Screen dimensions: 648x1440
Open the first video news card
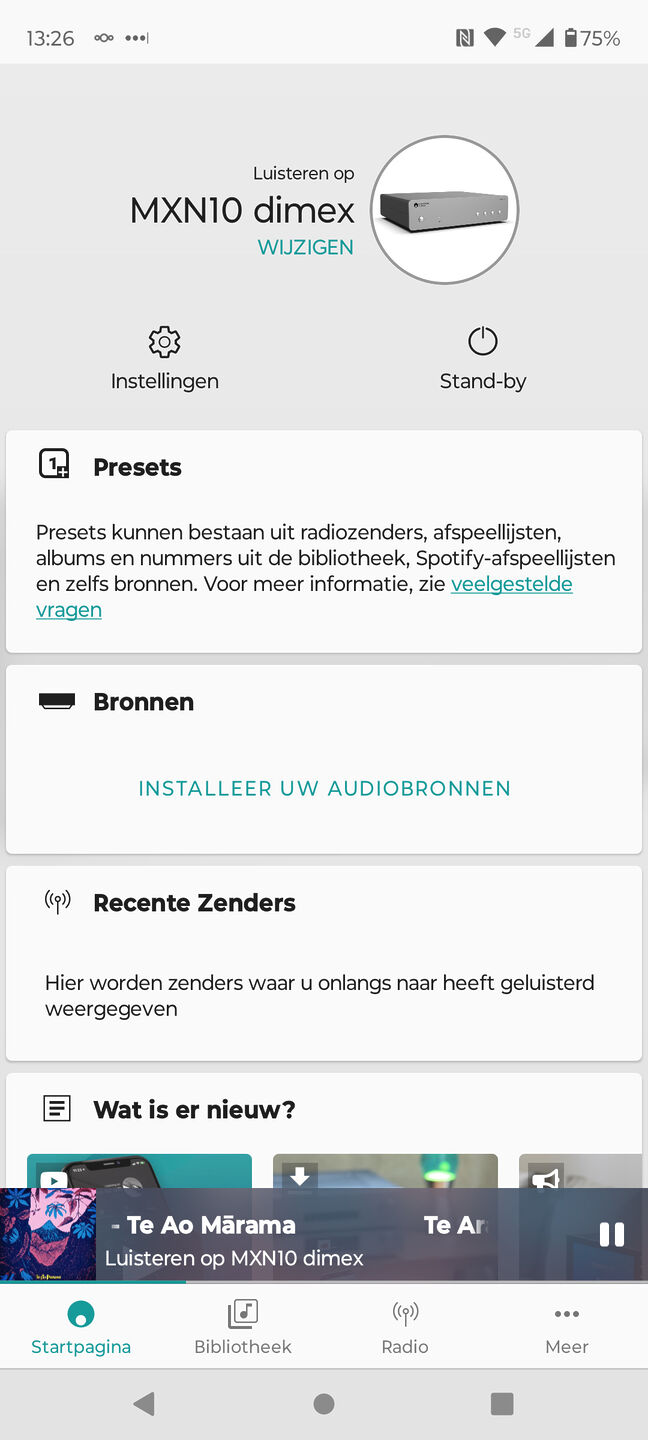[139, 1171]
